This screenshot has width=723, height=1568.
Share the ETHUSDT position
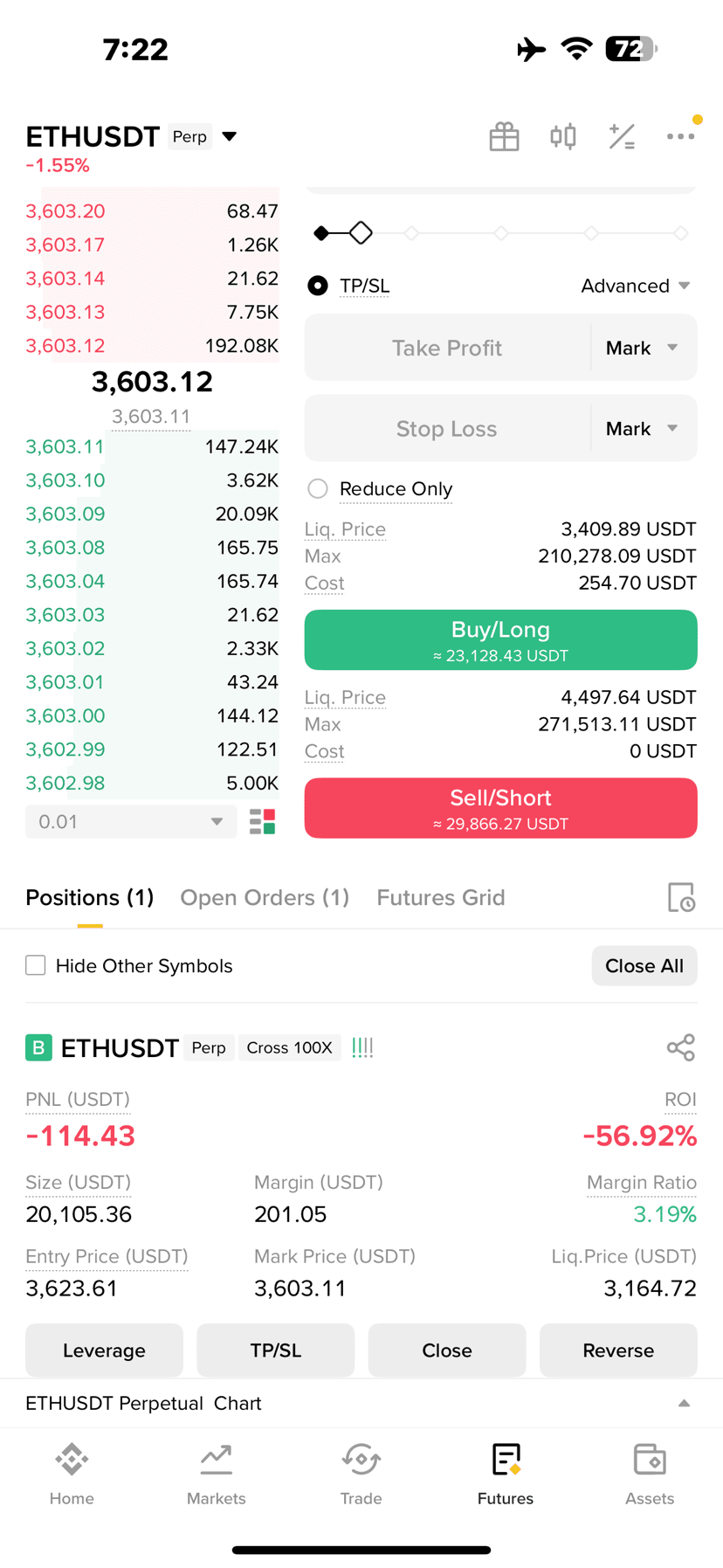pyautogui.click(x=681, y=1047)
